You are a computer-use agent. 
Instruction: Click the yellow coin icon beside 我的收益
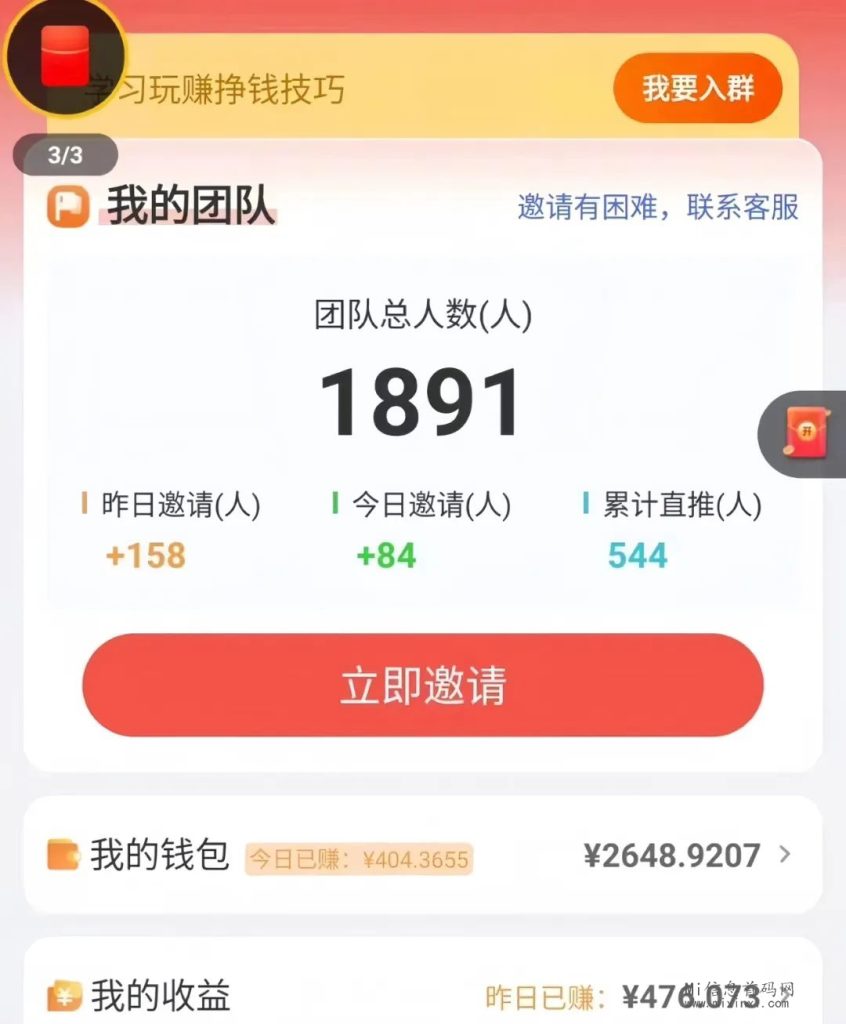pyautogui.click(x=65, y=997)
